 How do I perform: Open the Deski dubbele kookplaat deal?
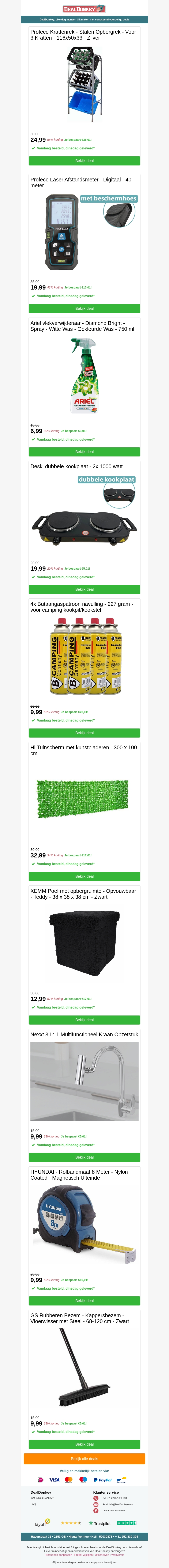pyautogui.click(x=84, y=589)
